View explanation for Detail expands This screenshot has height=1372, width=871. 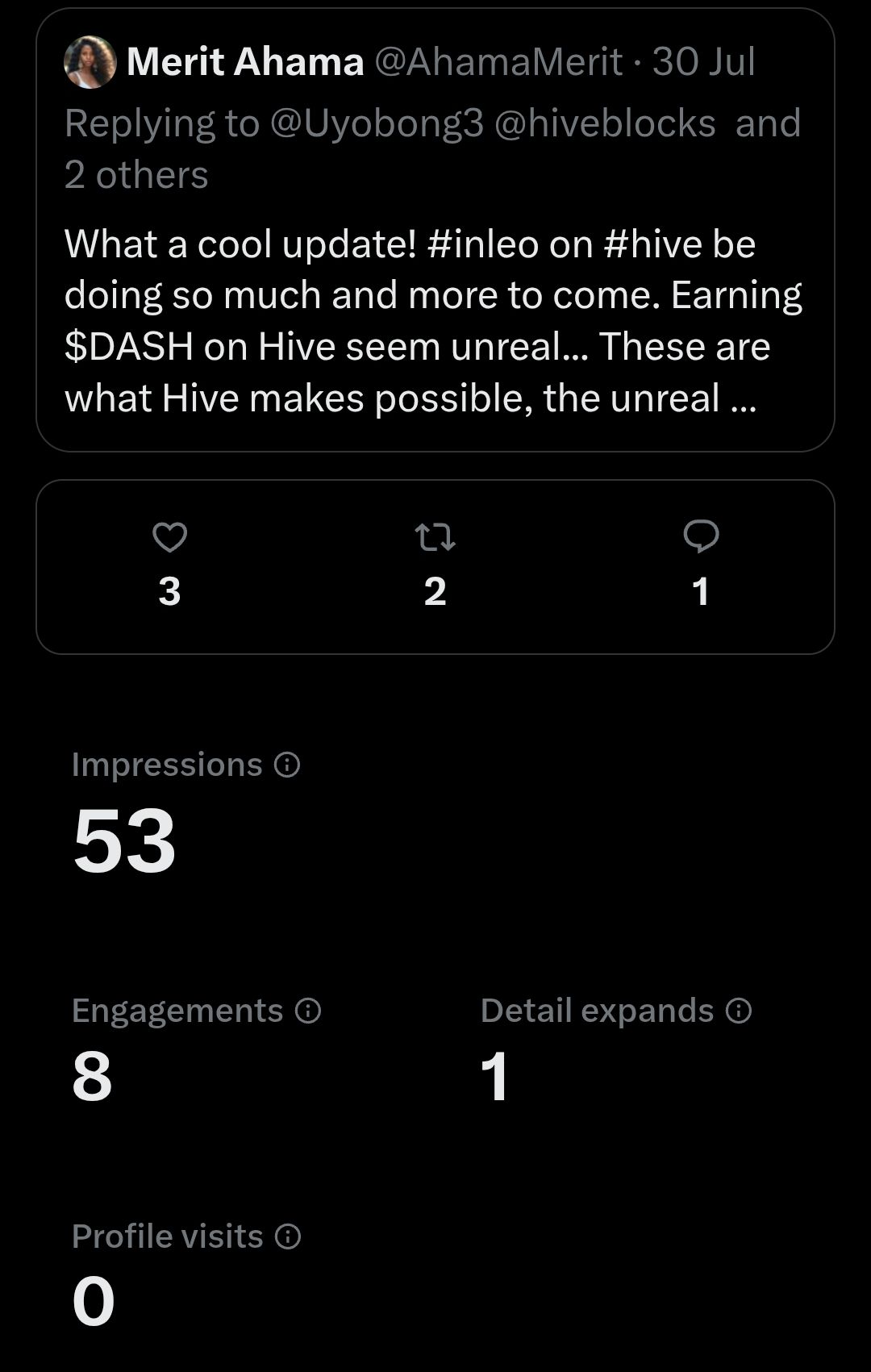click(x=739, y=1011)
